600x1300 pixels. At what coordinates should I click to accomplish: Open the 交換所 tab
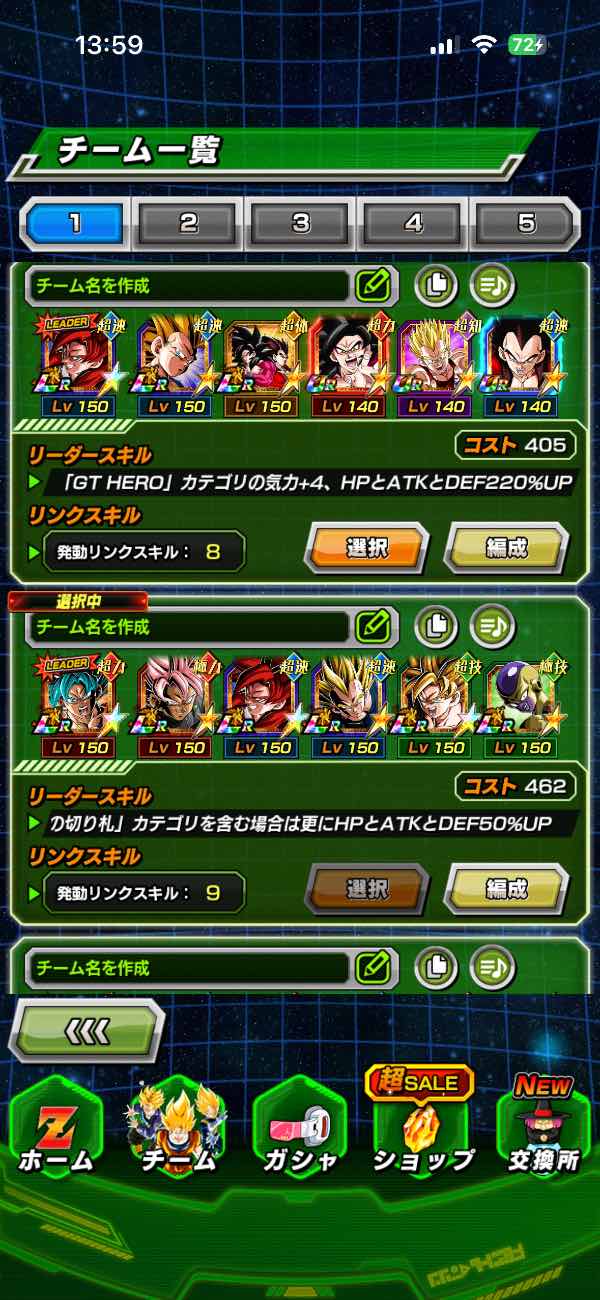pyautogui.click(x=543, y=1130)
